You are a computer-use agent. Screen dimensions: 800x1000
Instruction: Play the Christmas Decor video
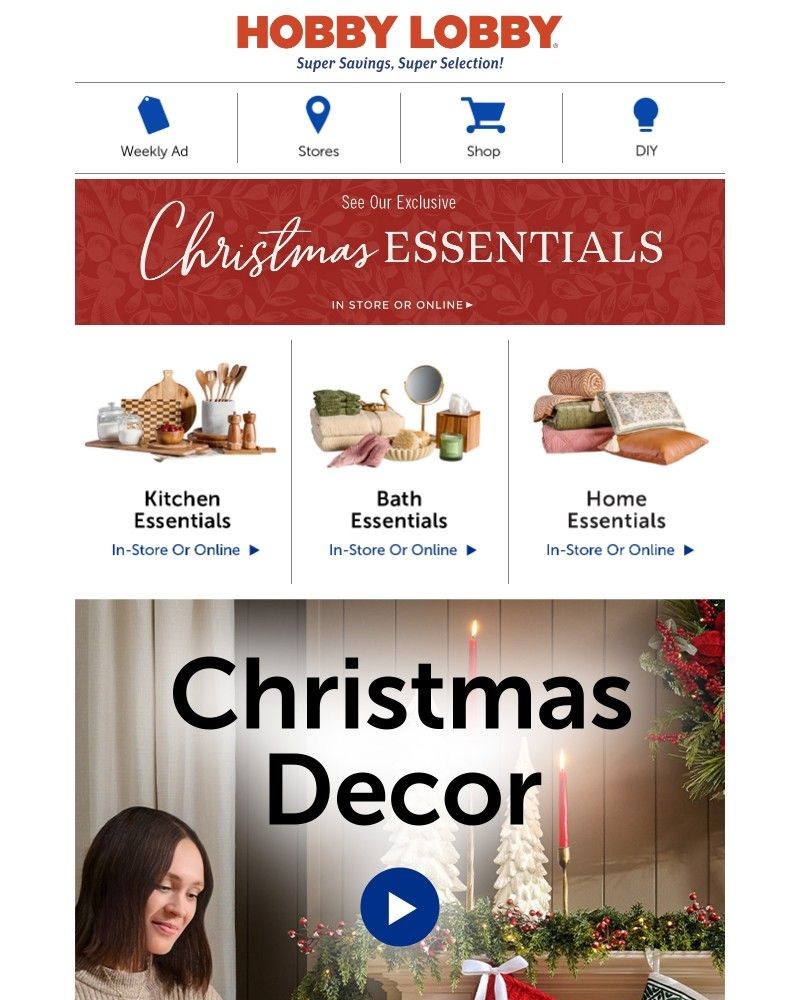(x=400, y=907)
